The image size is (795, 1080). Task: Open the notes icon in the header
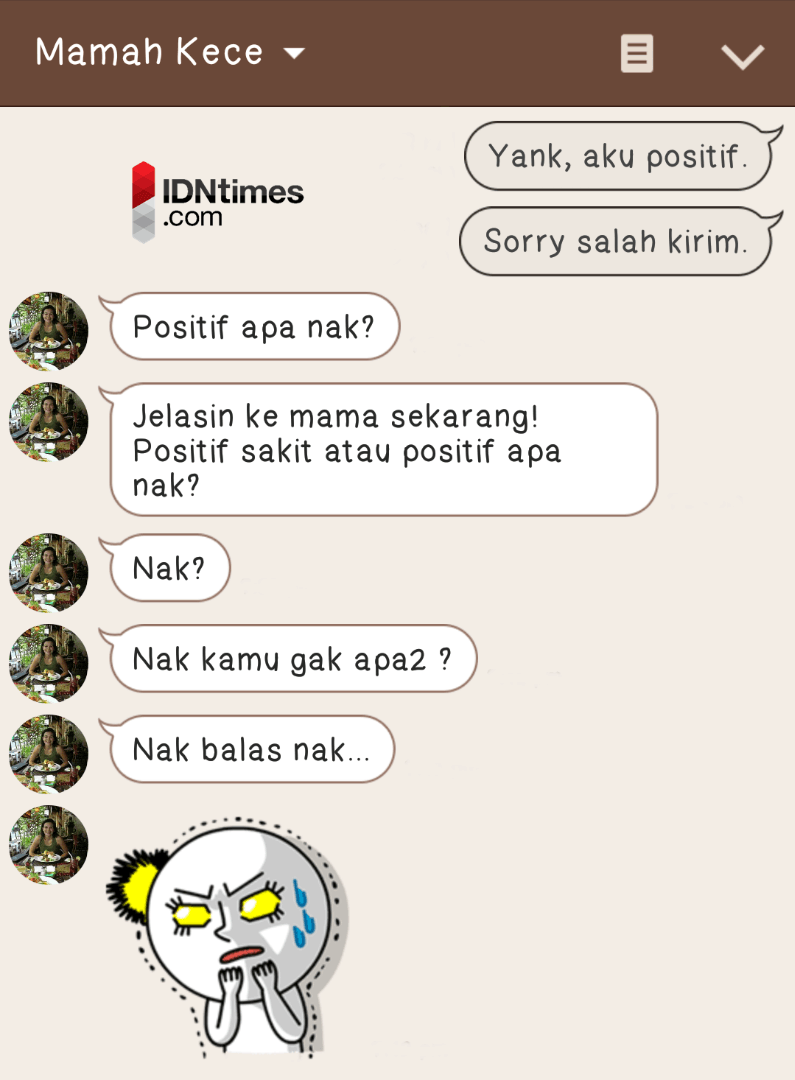coord(637,54)
